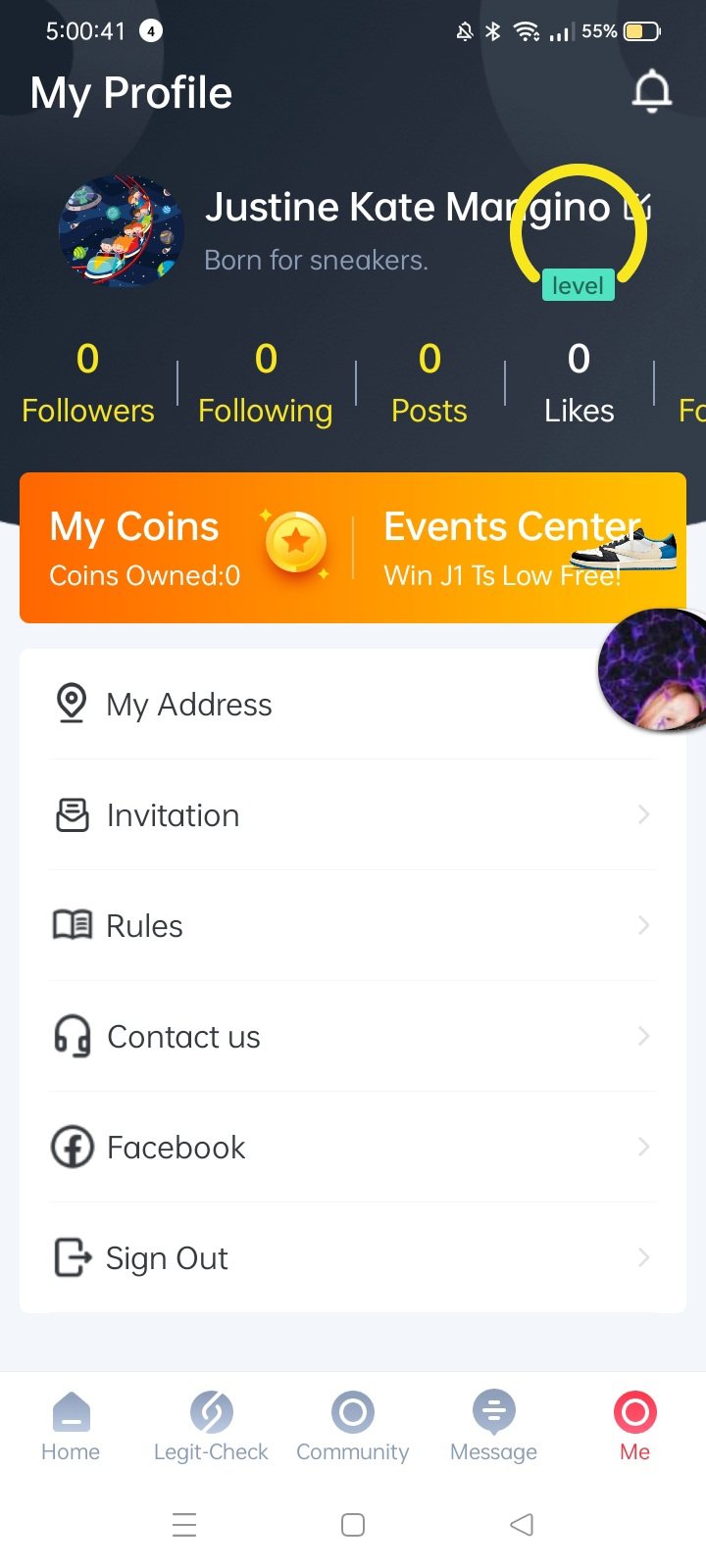The height and width of the screenshot is (1568, 706).
Task: Open the profile avatar picture
Action: tap(122, 232)
